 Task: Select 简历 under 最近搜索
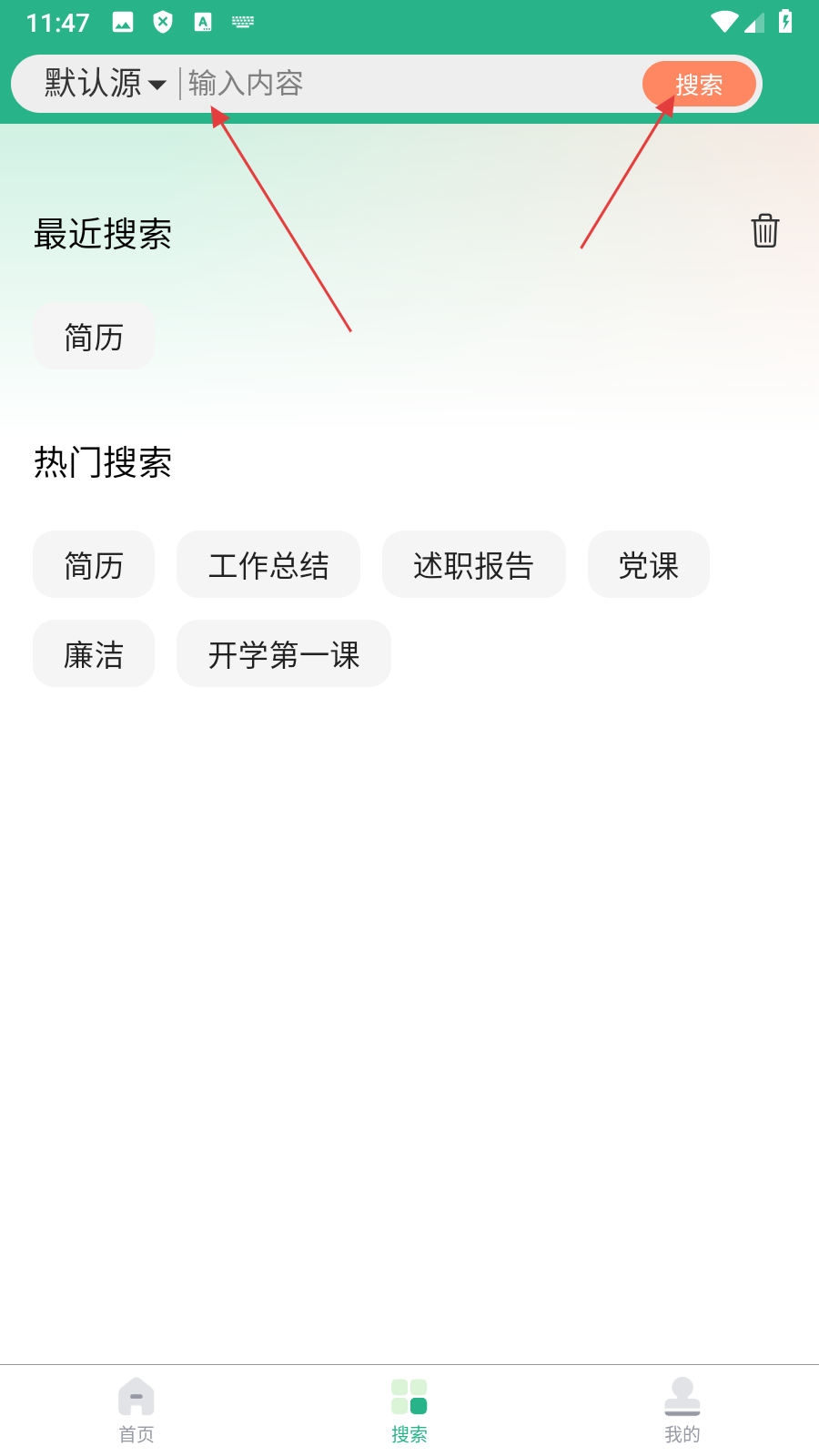[94, 337]
